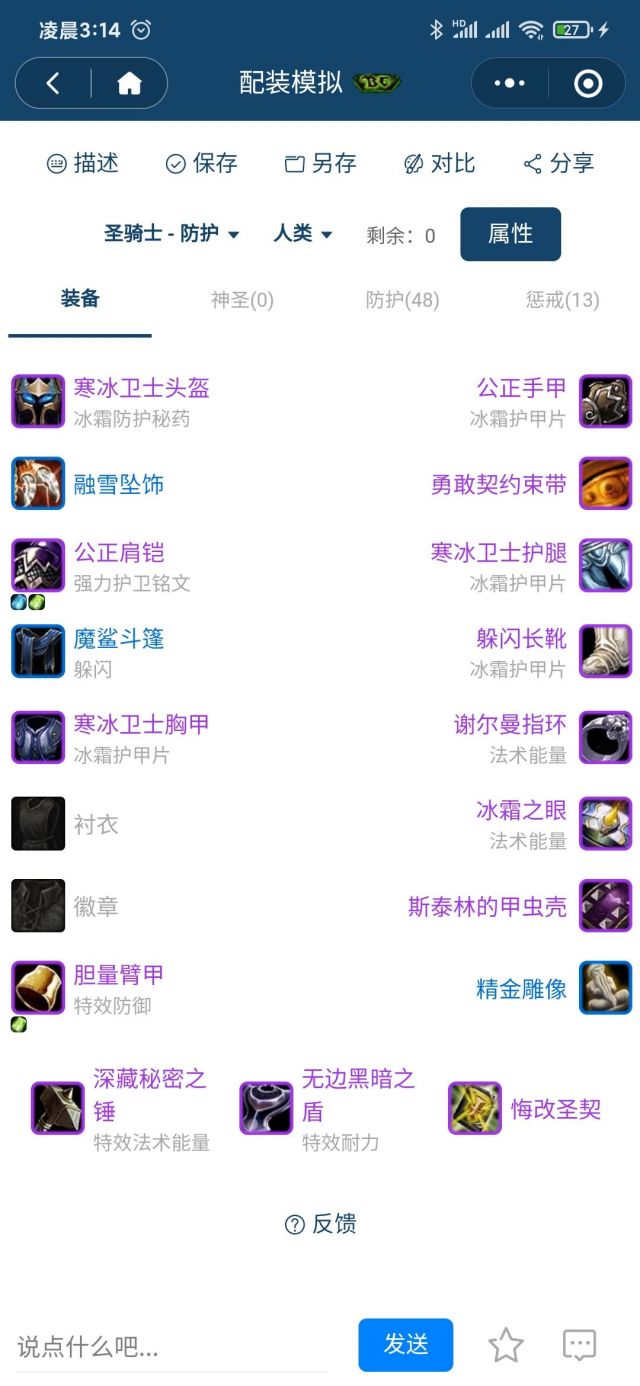Save as a copy with 另存
640x1386 pixels.
pyautogui.click(x=320, y=163)
